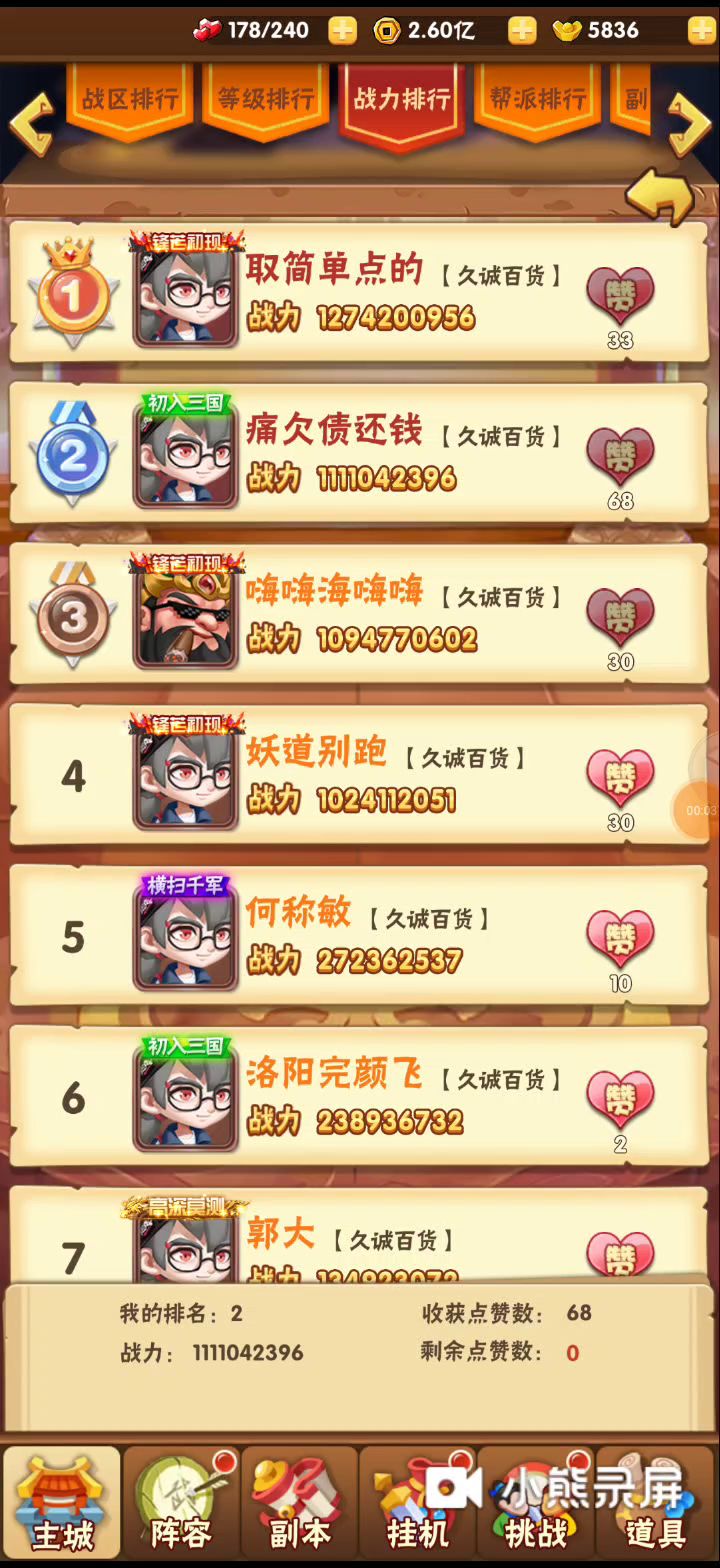Add more stamina with the plus button
The image size is (720, 1568).
tap(342, 30)
